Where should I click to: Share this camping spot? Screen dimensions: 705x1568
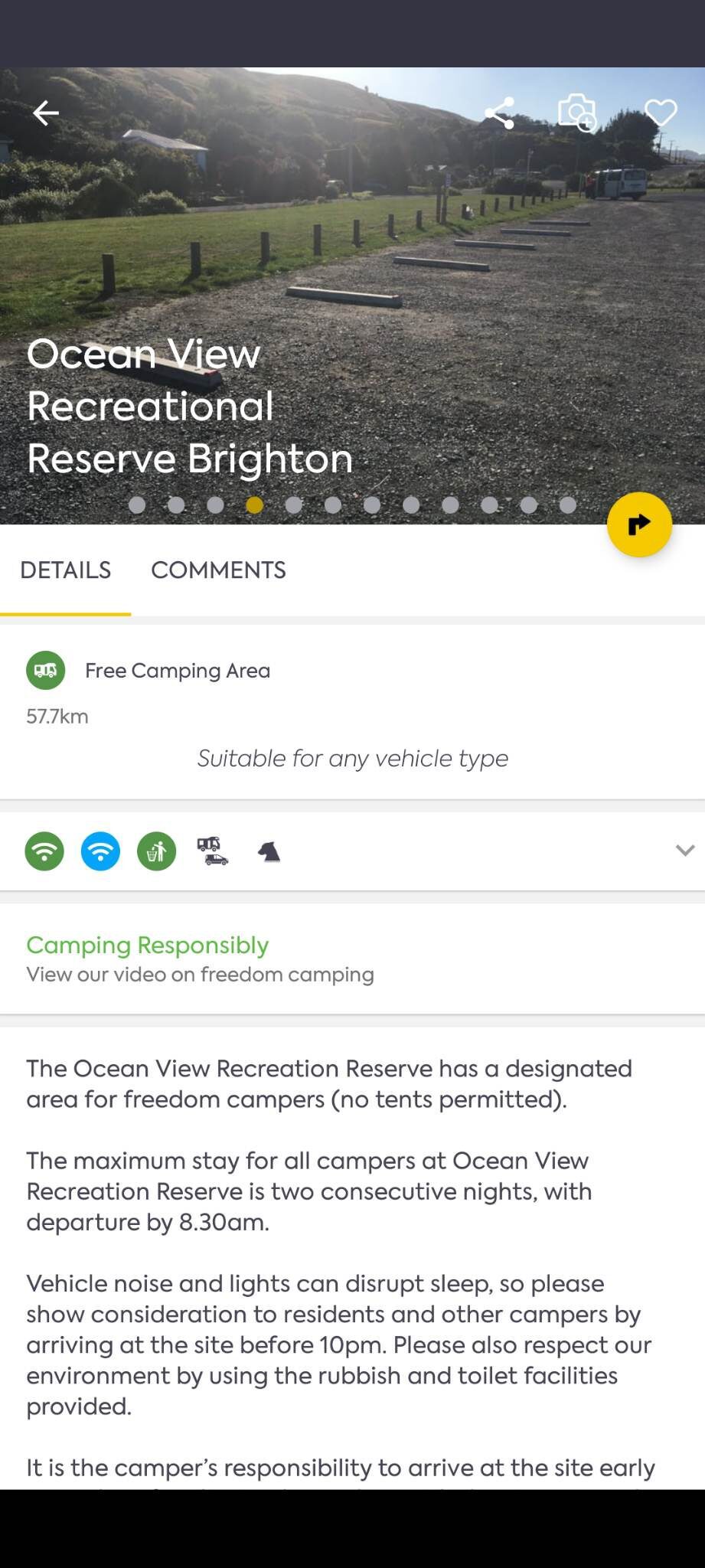click(x=499, y=113)
